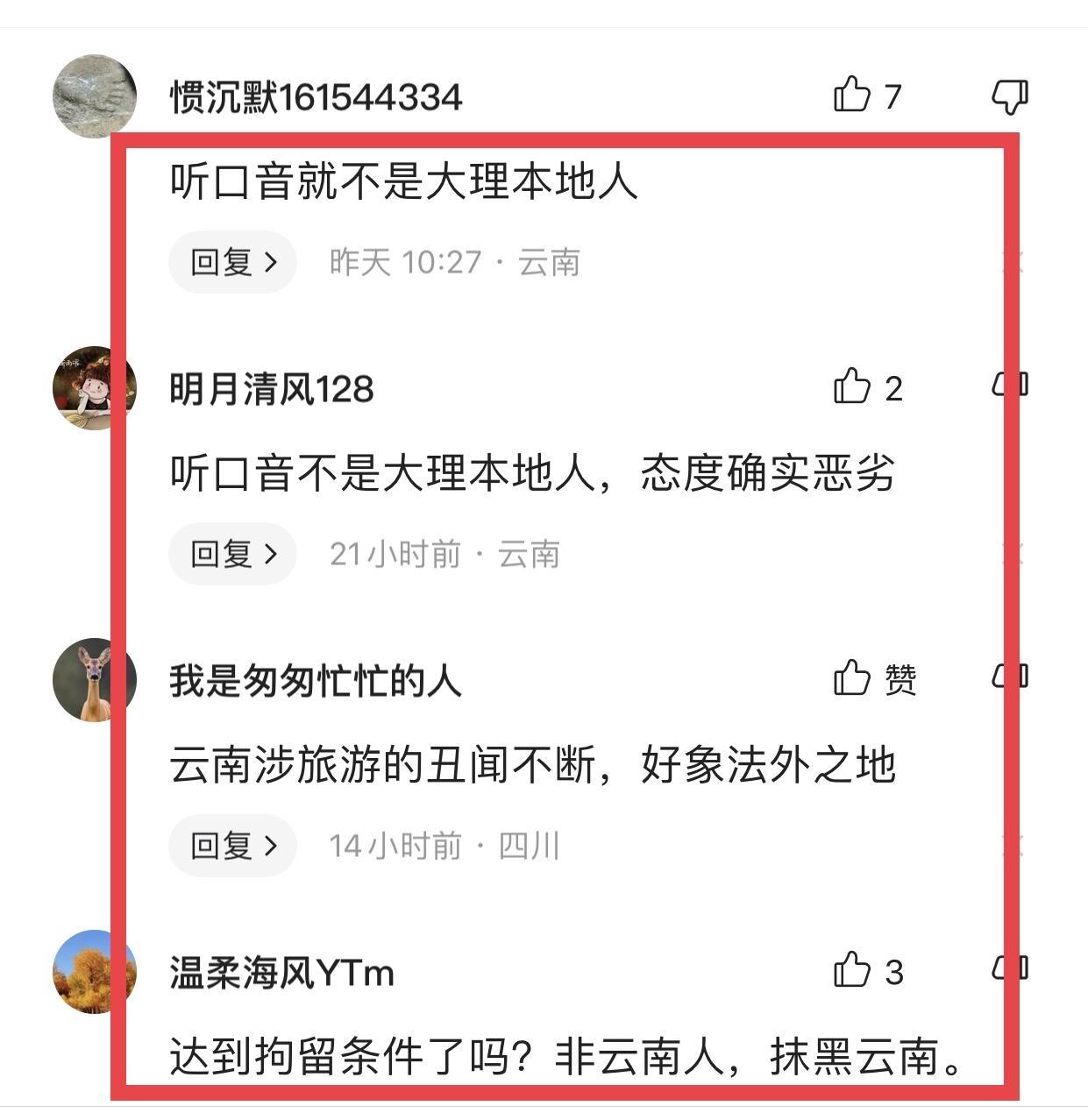Open username 明月清风128
Viewport: 1088px width, 1120px height.
coord(272,389)
